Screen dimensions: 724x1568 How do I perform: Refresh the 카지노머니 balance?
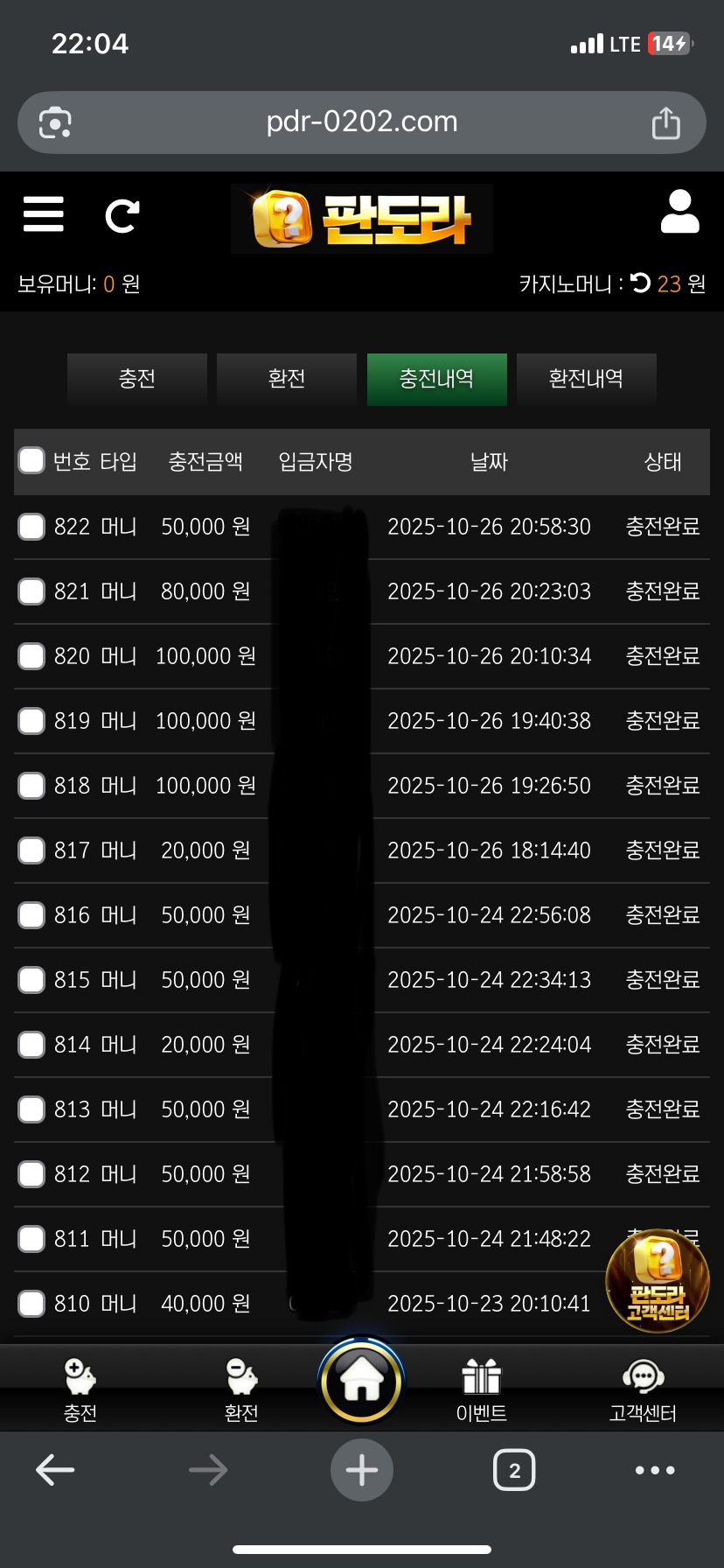(641, 283)
